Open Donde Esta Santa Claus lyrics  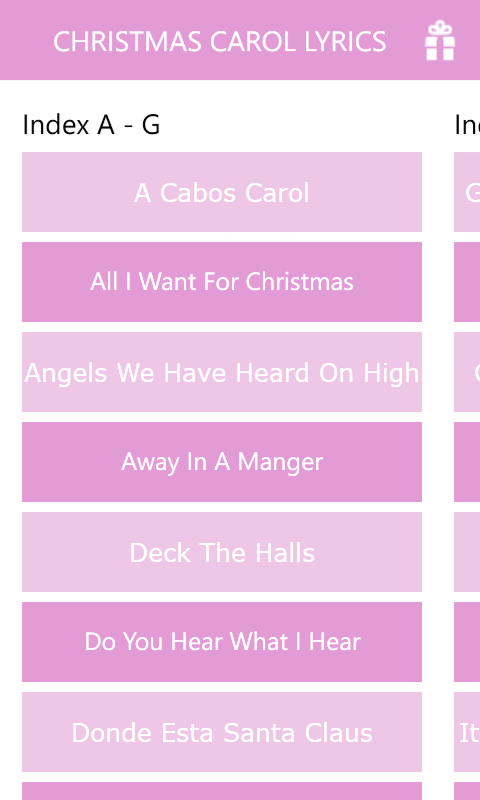point(222,732)
